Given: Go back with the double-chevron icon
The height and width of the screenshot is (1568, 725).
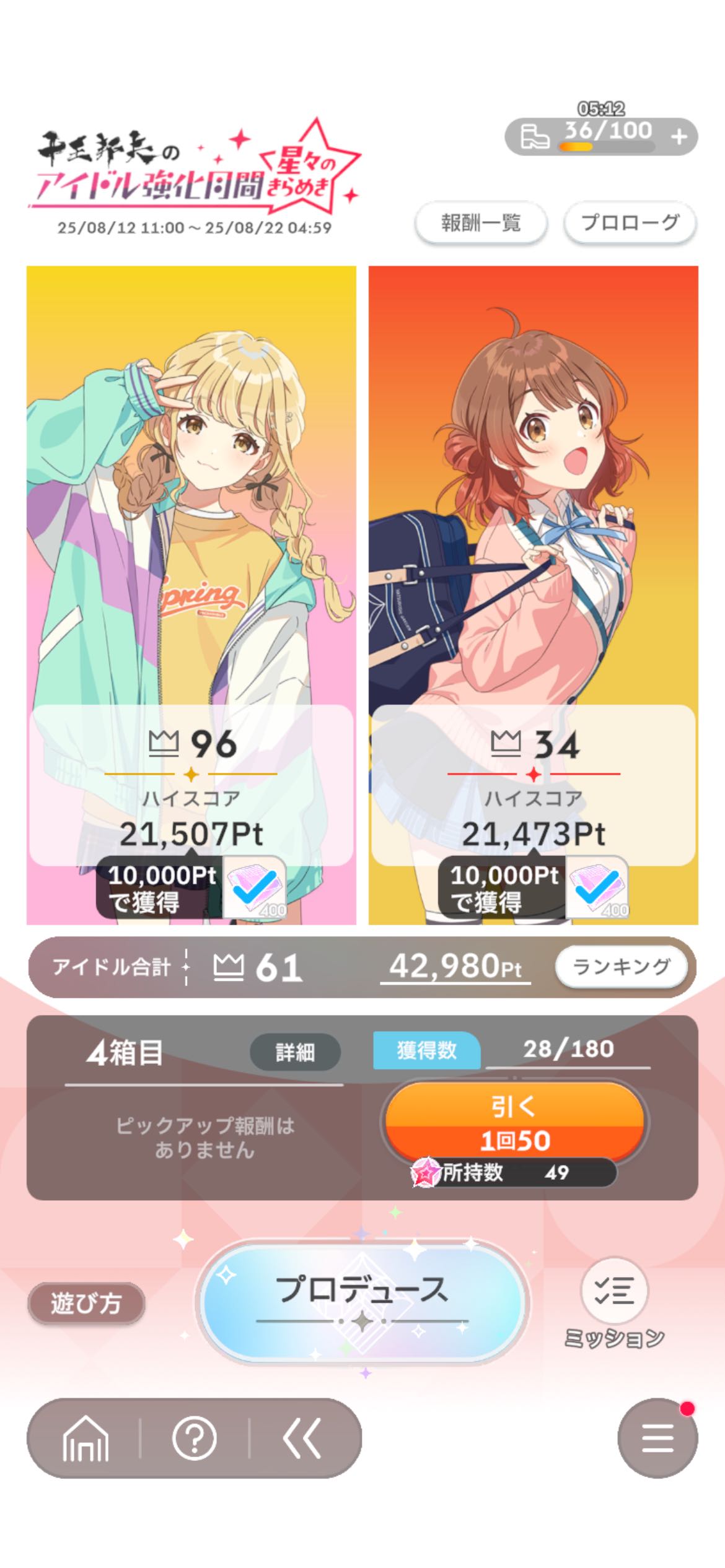Looking at the screenshot, I should coord(302,1438).
